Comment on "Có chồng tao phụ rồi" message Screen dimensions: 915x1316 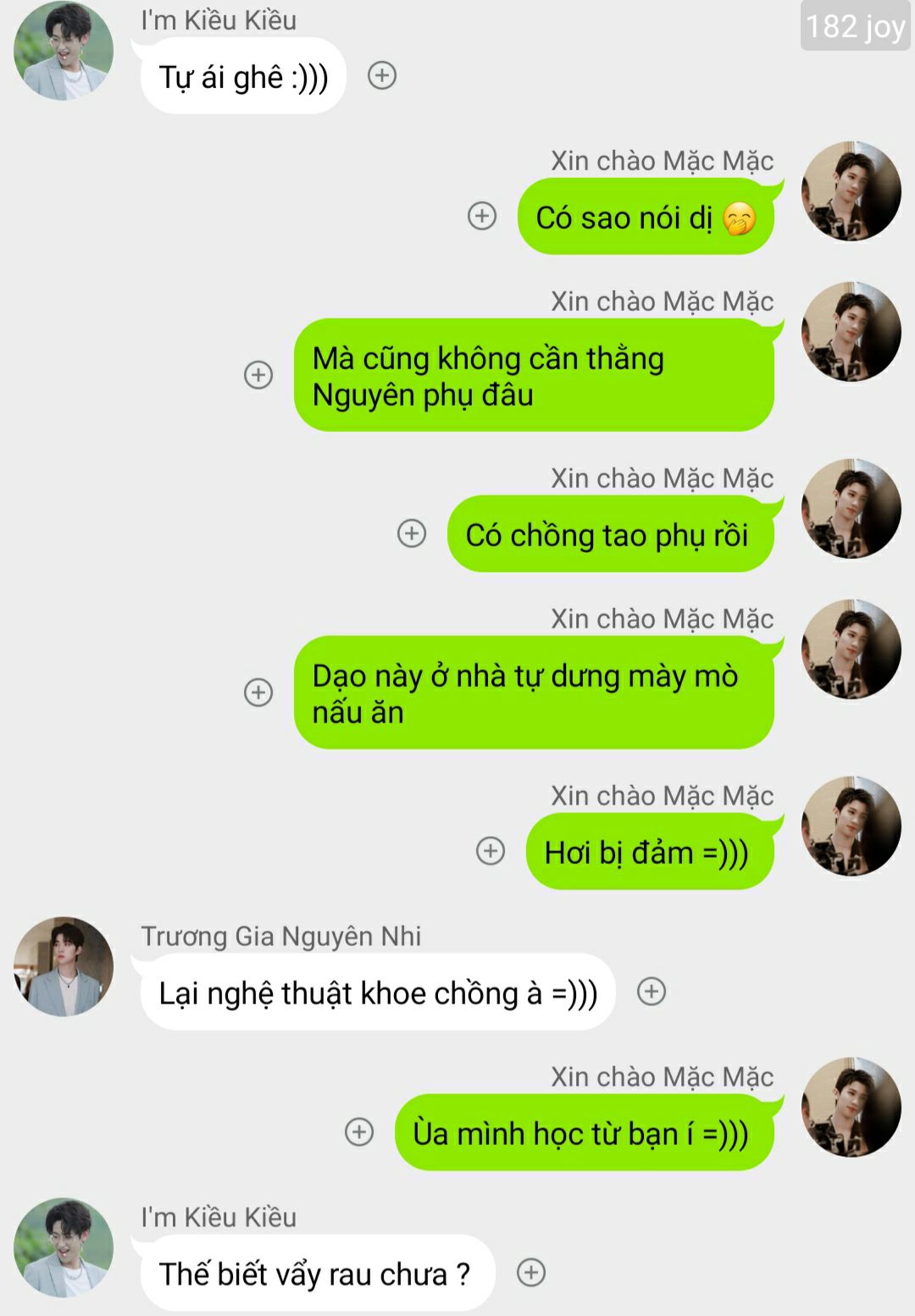[x=412, y=534]
